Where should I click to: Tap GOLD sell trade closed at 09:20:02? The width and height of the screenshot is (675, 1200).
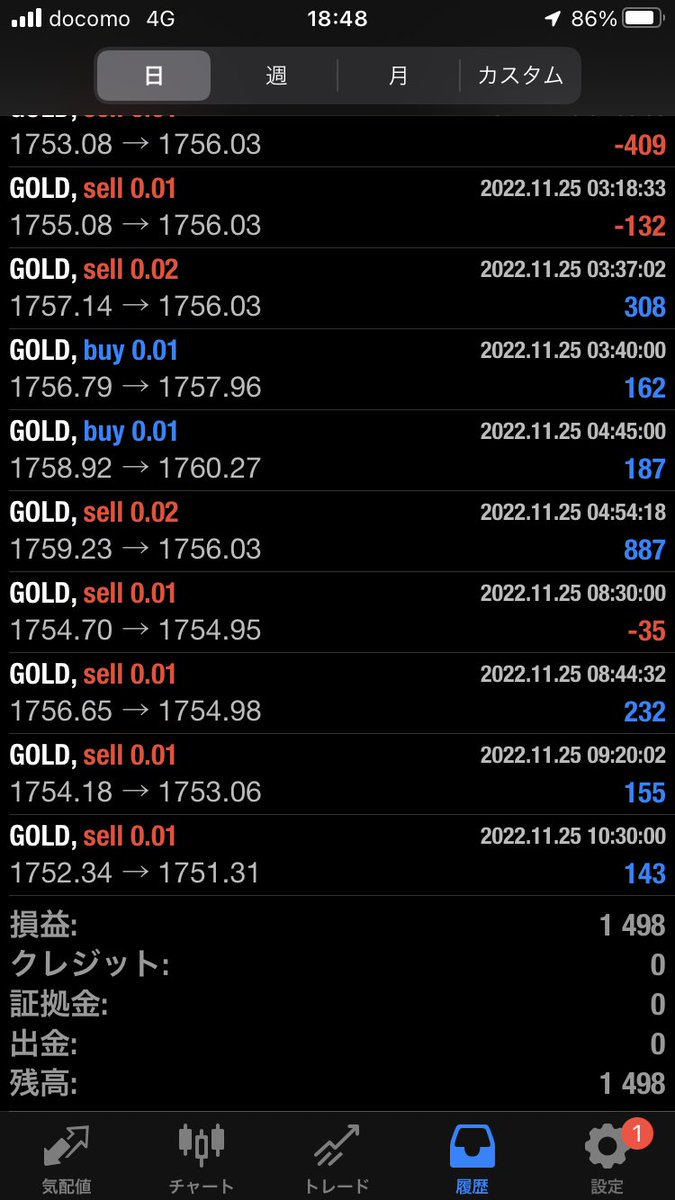coord(337,774)
